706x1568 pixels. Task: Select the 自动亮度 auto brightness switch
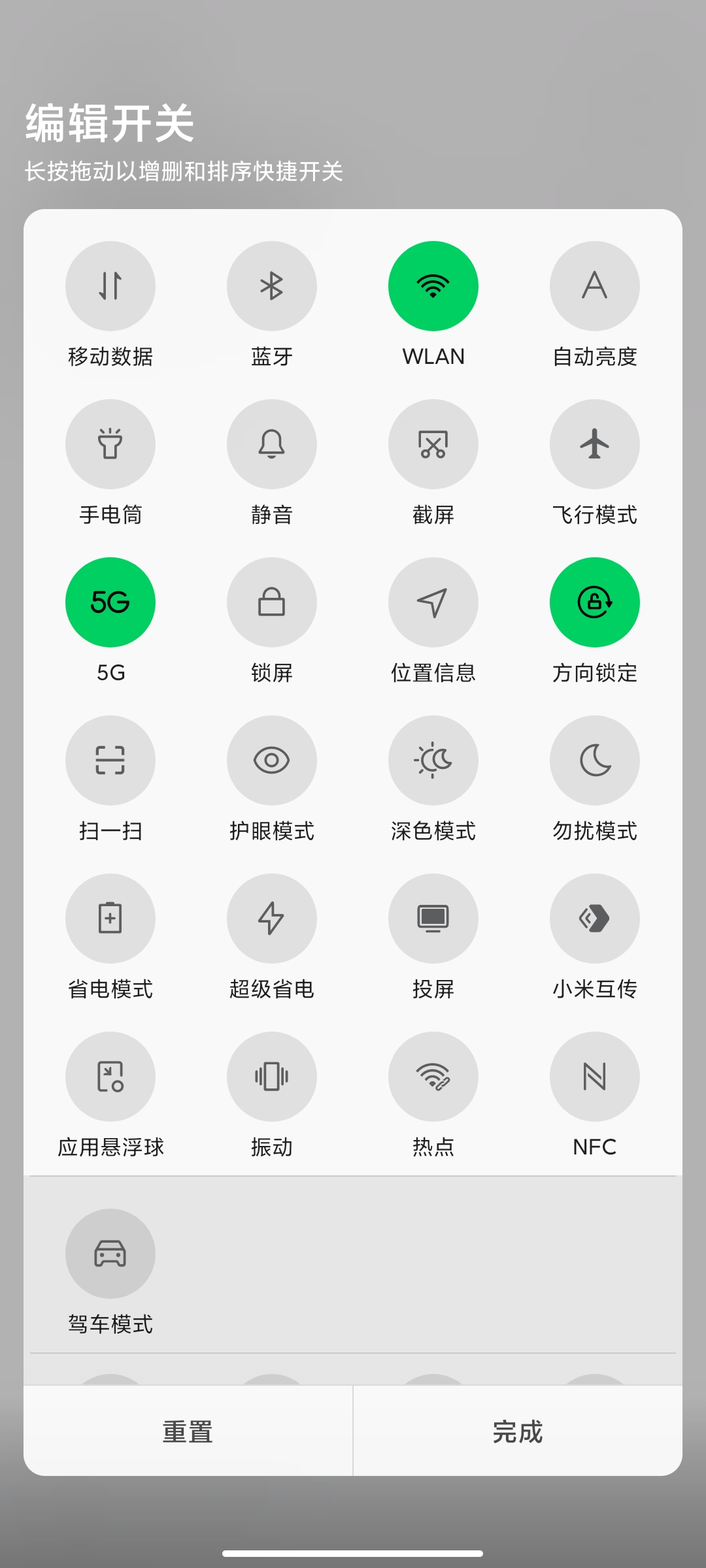click(x=595, y=286)
